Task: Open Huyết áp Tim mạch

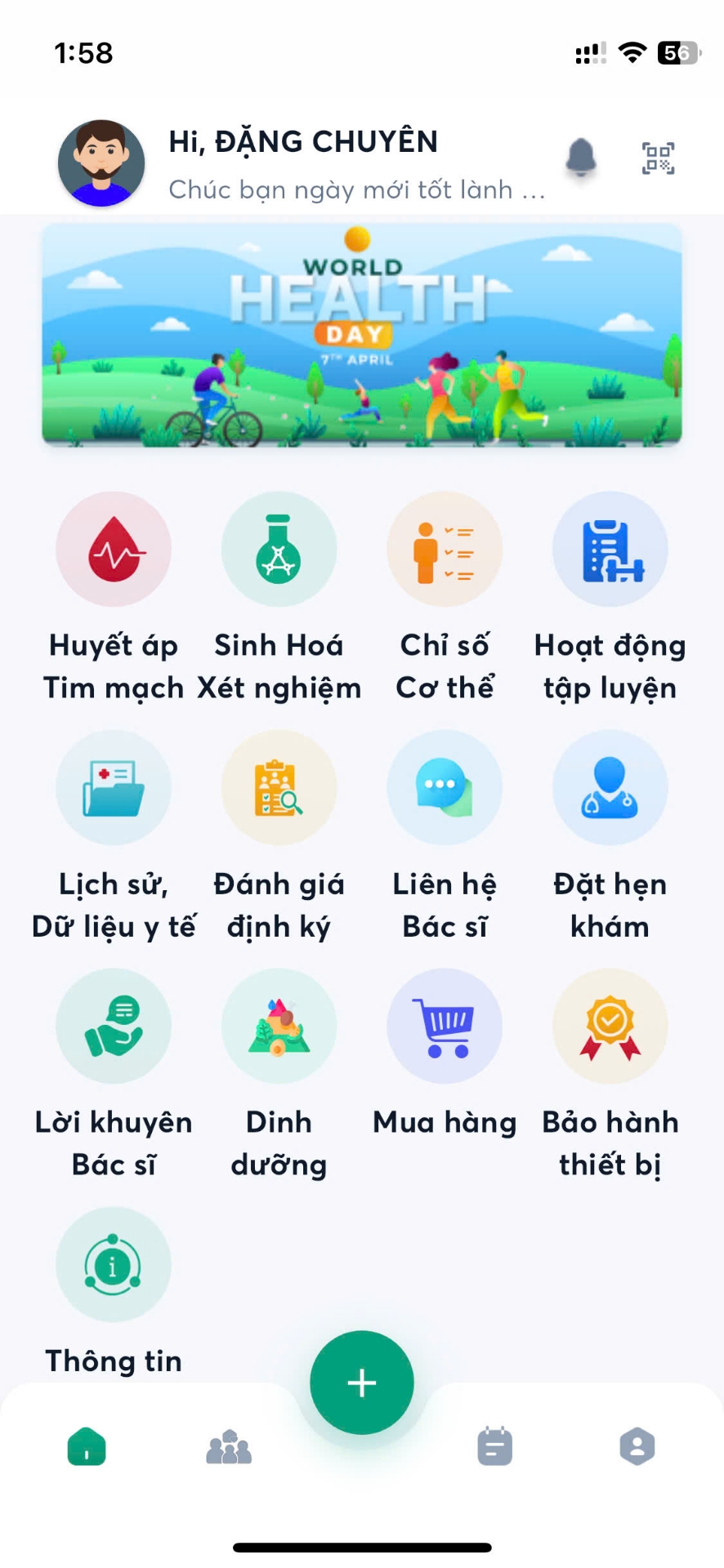Action: [x=114, y=549]
